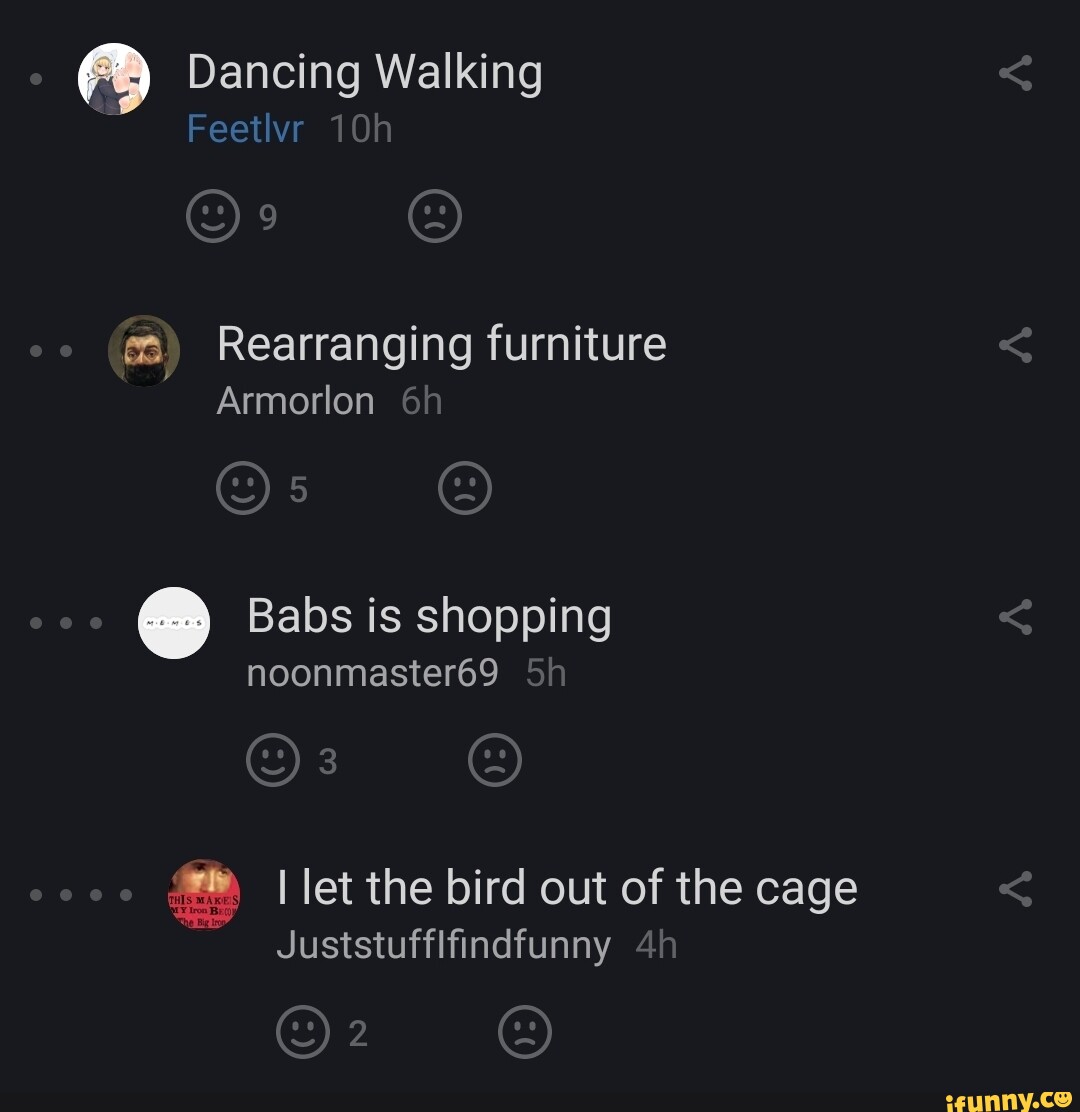This screenshot has height=1112, width=1080.
Task: Open Armorlon's profile
Action: (x=295, y=400)
